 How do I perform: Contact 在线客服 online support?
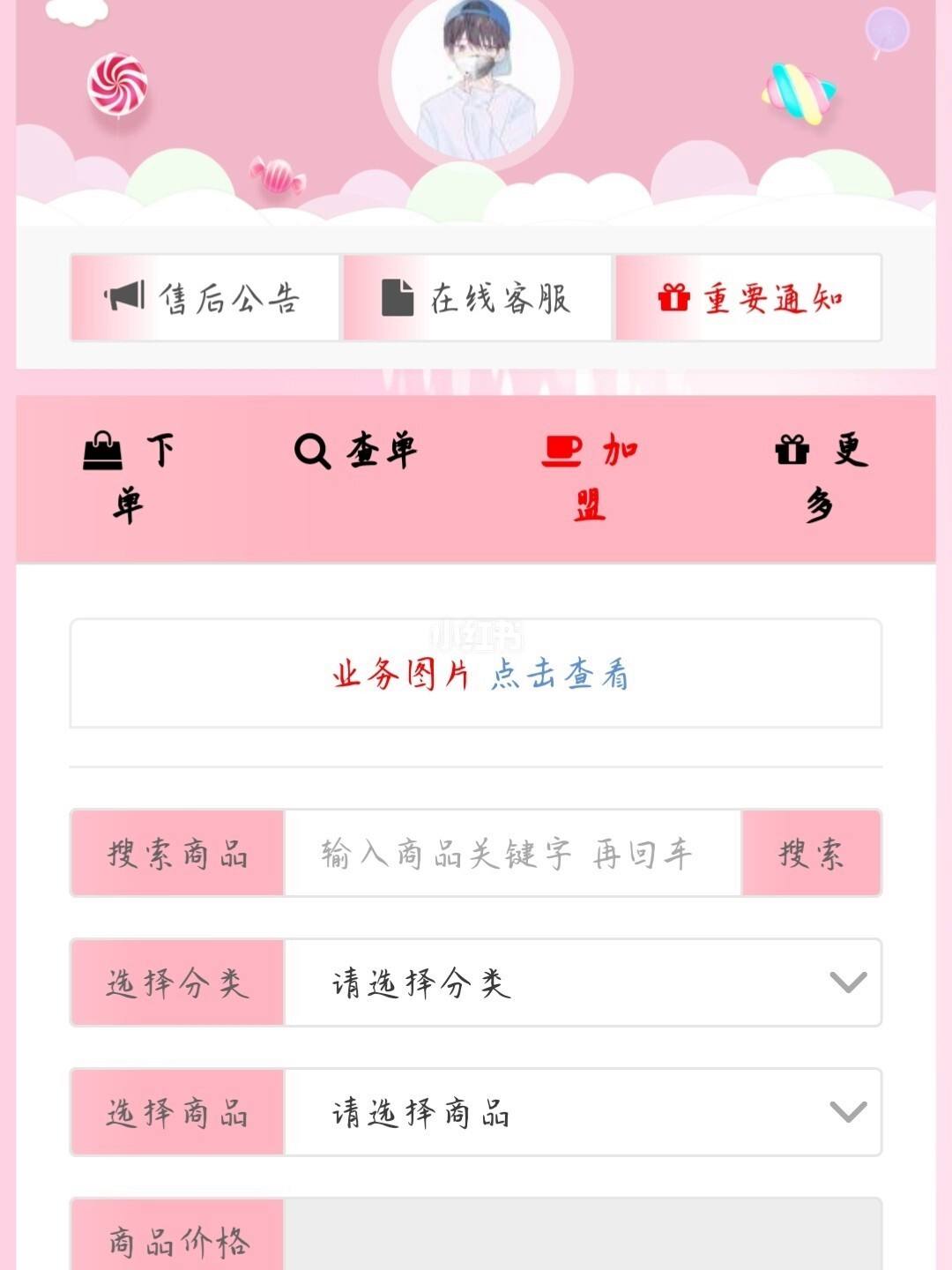pyautogui.click(x=477, y=298)
